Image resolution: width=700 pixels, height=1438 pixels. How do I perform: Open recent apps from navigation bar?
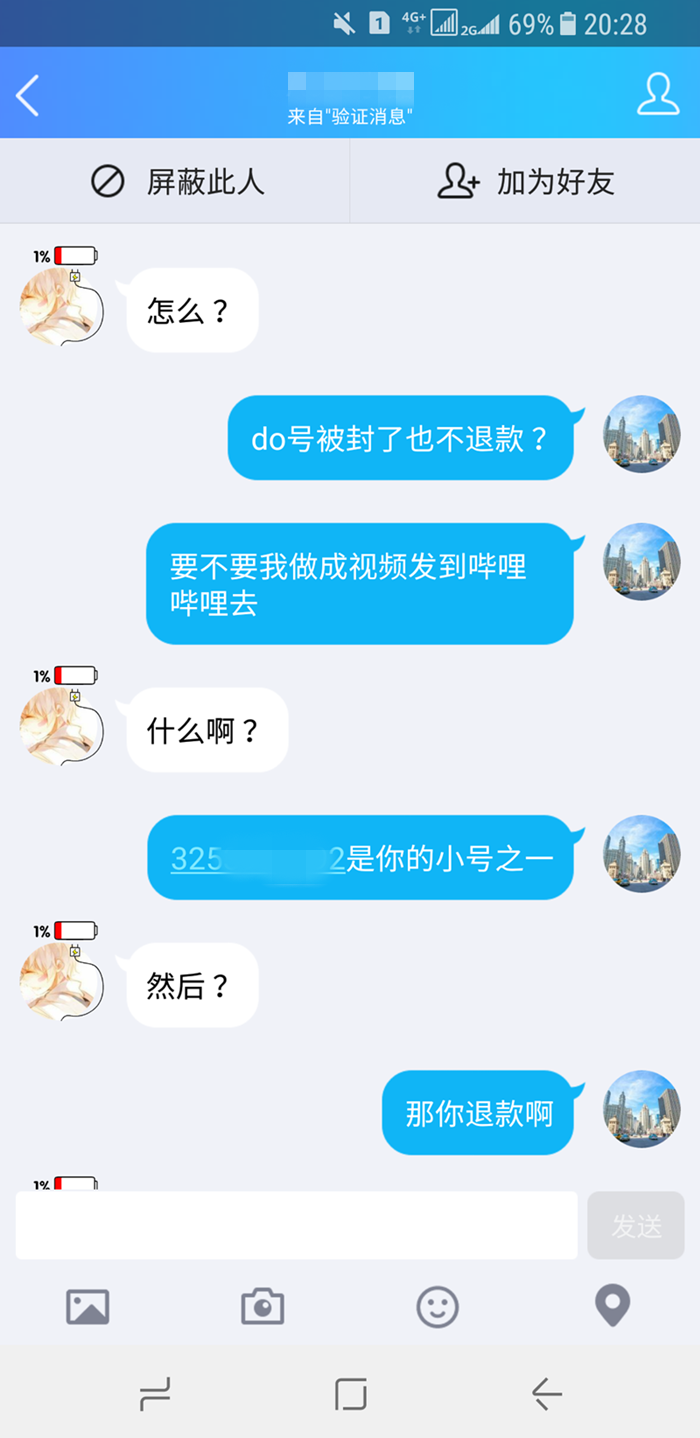click(155, 1393)
